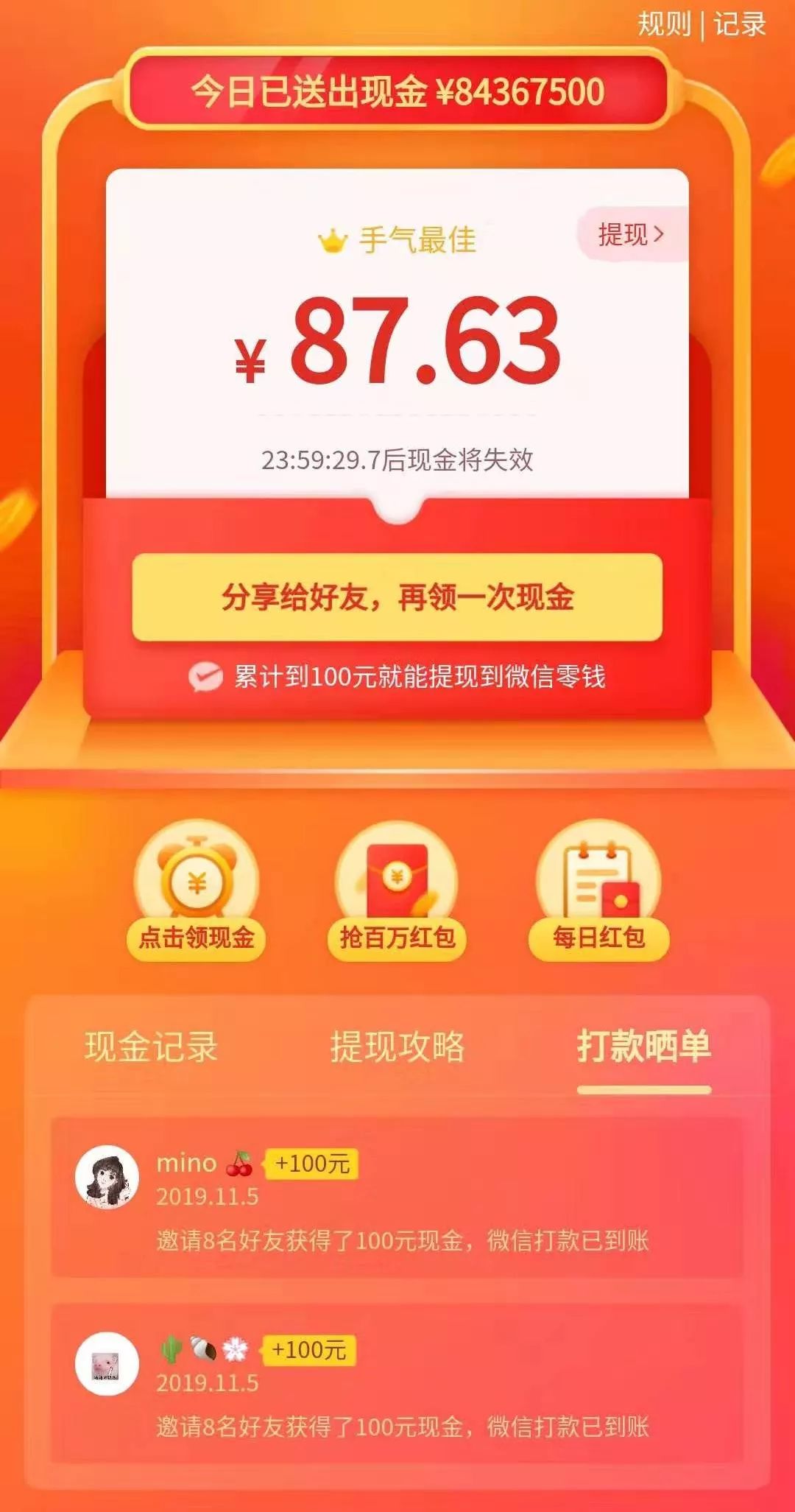Open 点击领现金 alarm clock shortcut

coord(197,892)
